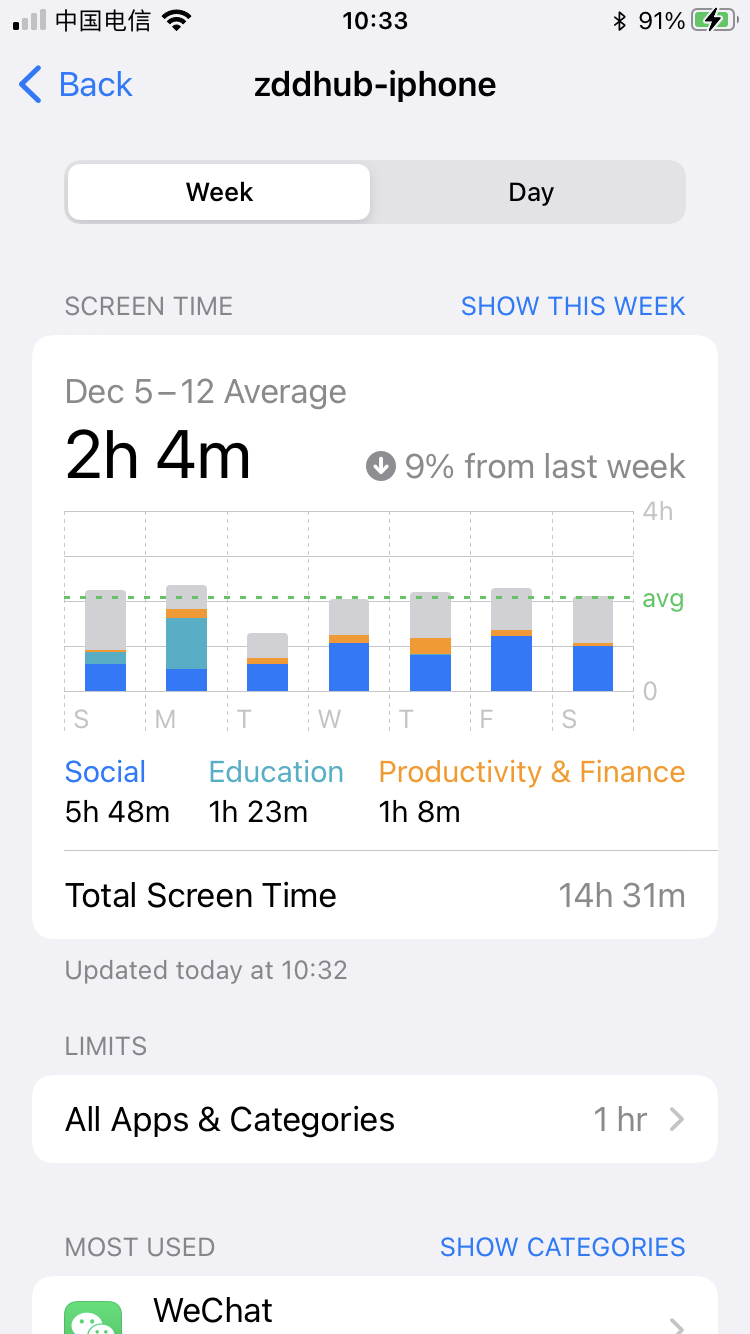Switch to the Day tab
Viewport: 750px width, 1334px height.
tap(531, 191)
